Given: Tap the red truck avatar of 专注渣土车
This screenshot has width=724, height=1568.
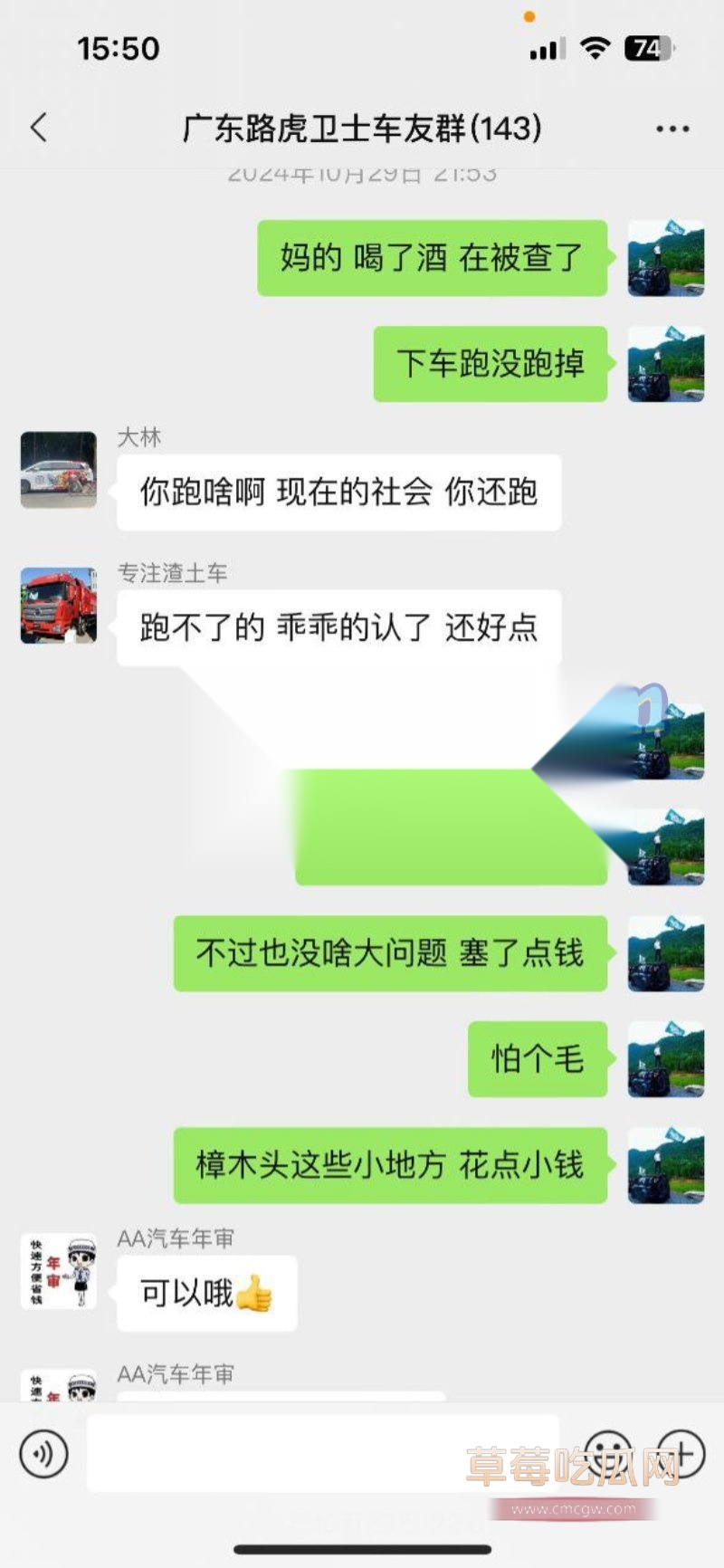Looking at the screenshot, I should tap(57, 605).
